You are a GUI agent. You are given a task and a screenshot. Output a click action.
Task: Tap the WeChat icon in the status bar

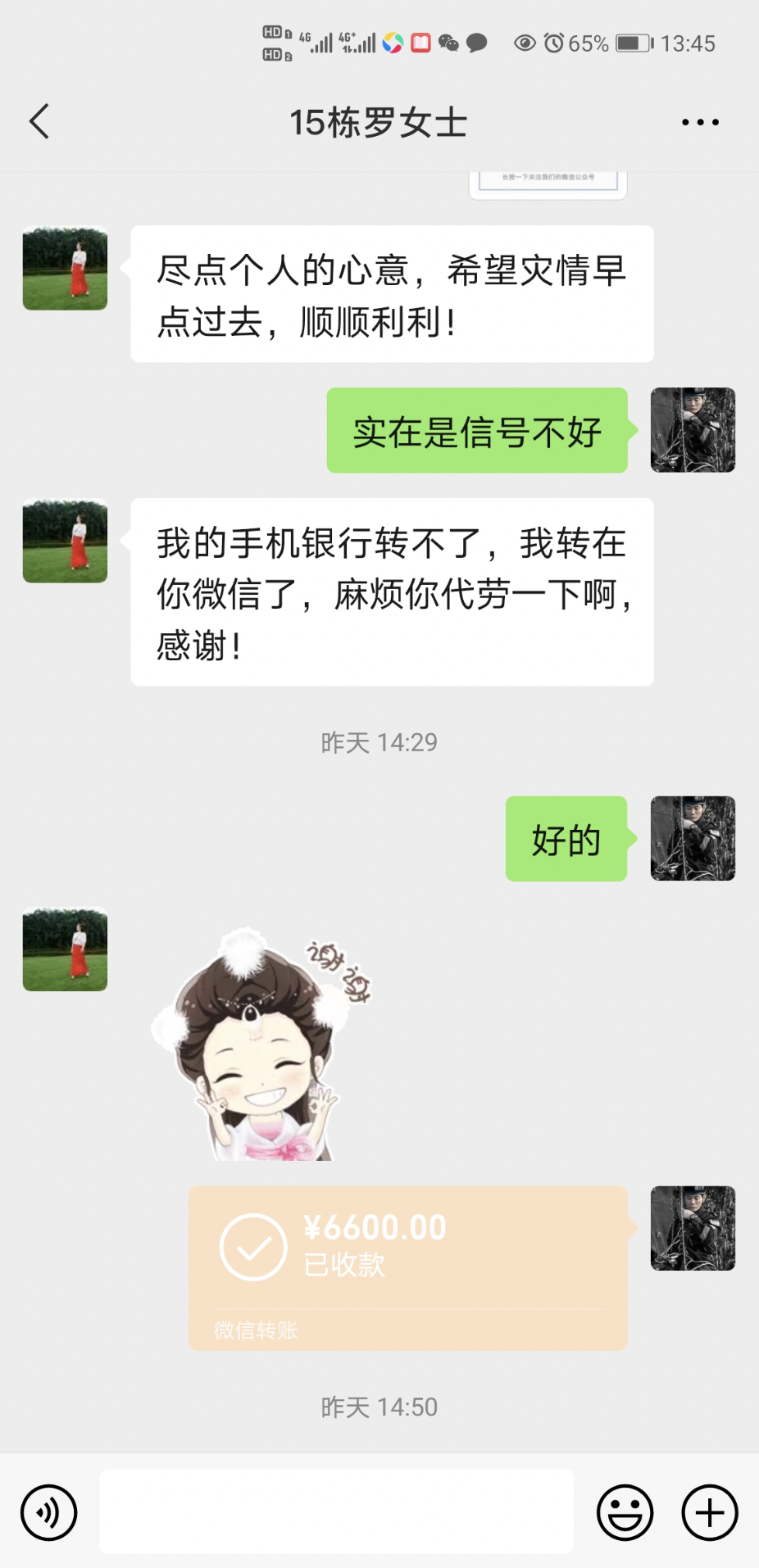pos(447,42)
